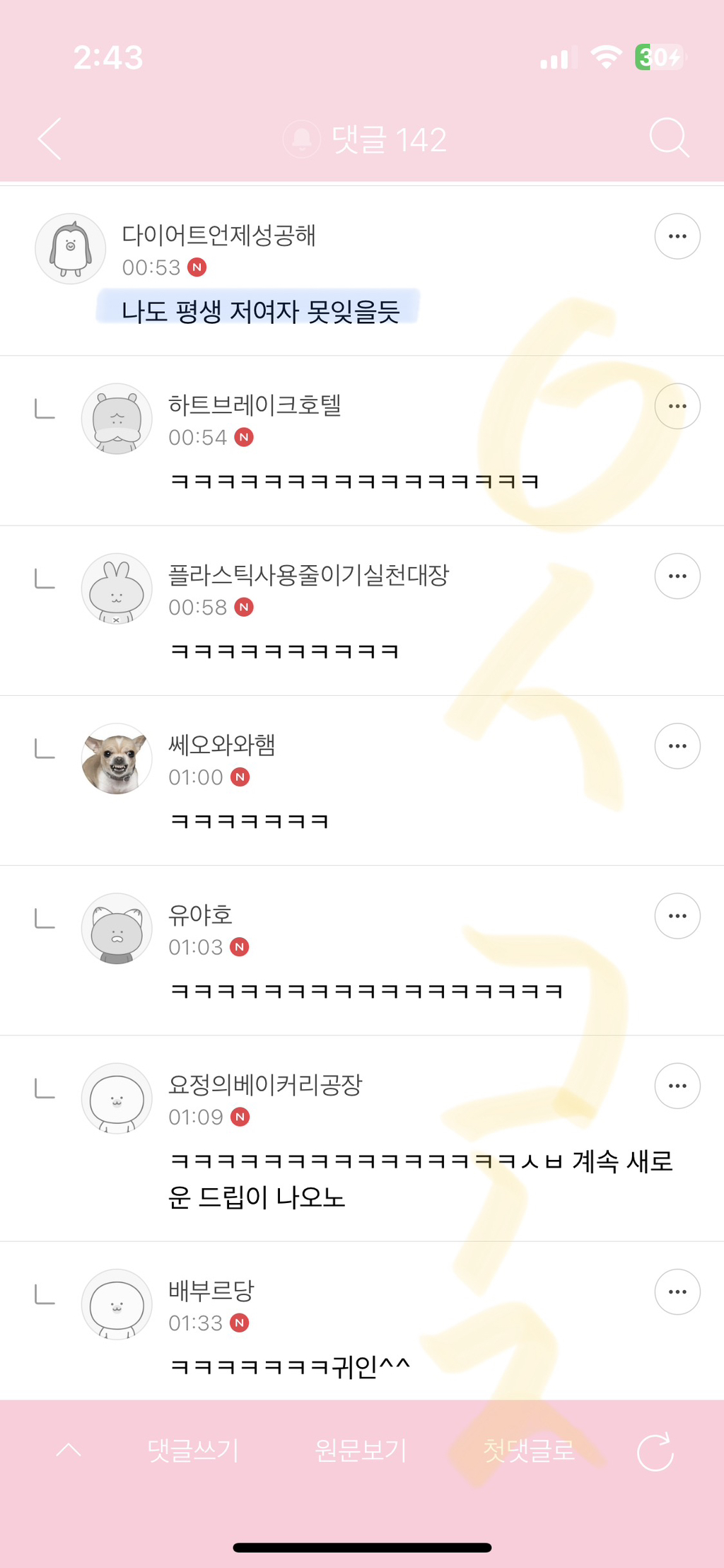Image resolution: width=724 pixels, height=1568 pixels.
Task: Open the options menu on 다이어트언제성공해's comment
Action: click(677, 236)
